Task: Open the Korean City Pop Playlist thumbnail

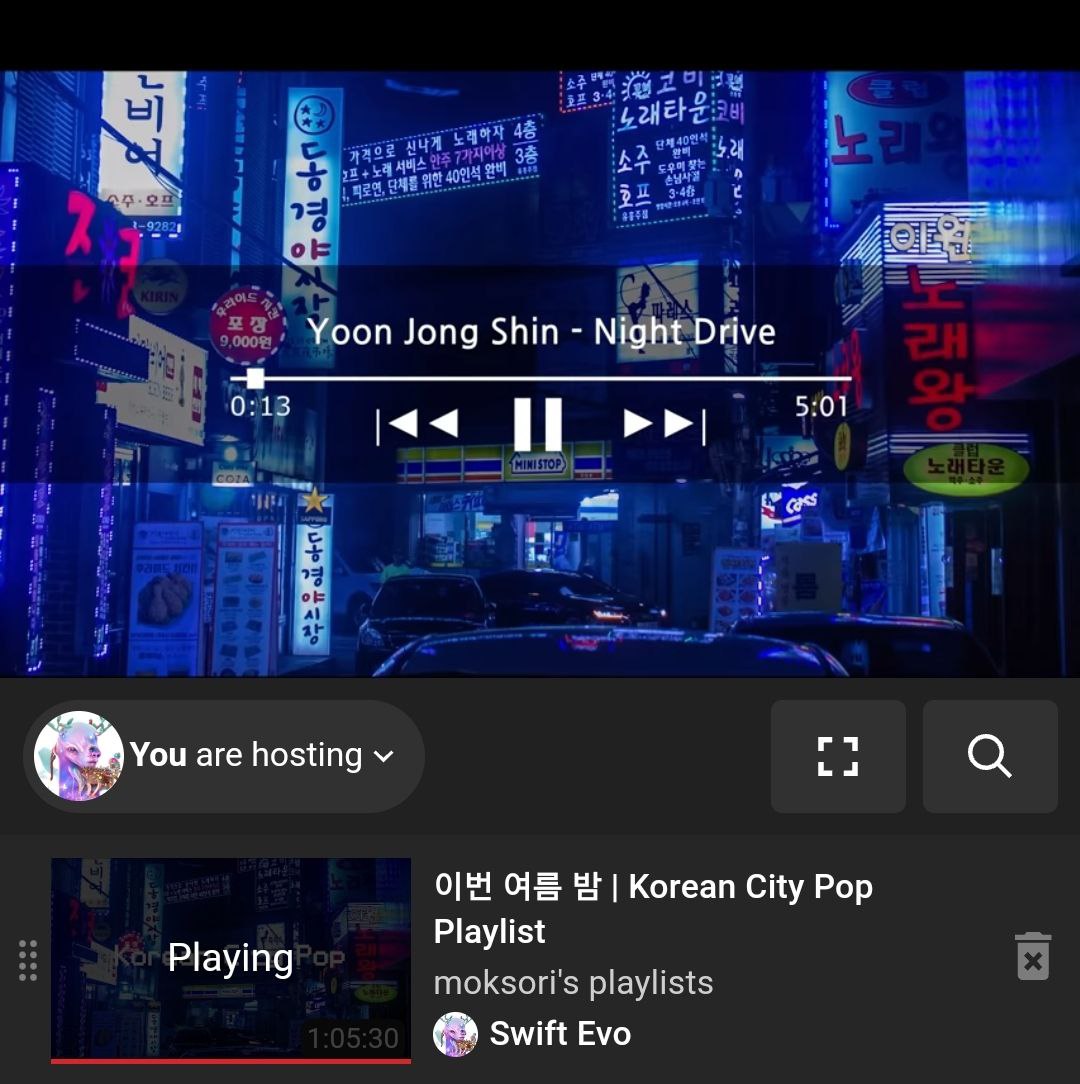Action: point(231,958)
